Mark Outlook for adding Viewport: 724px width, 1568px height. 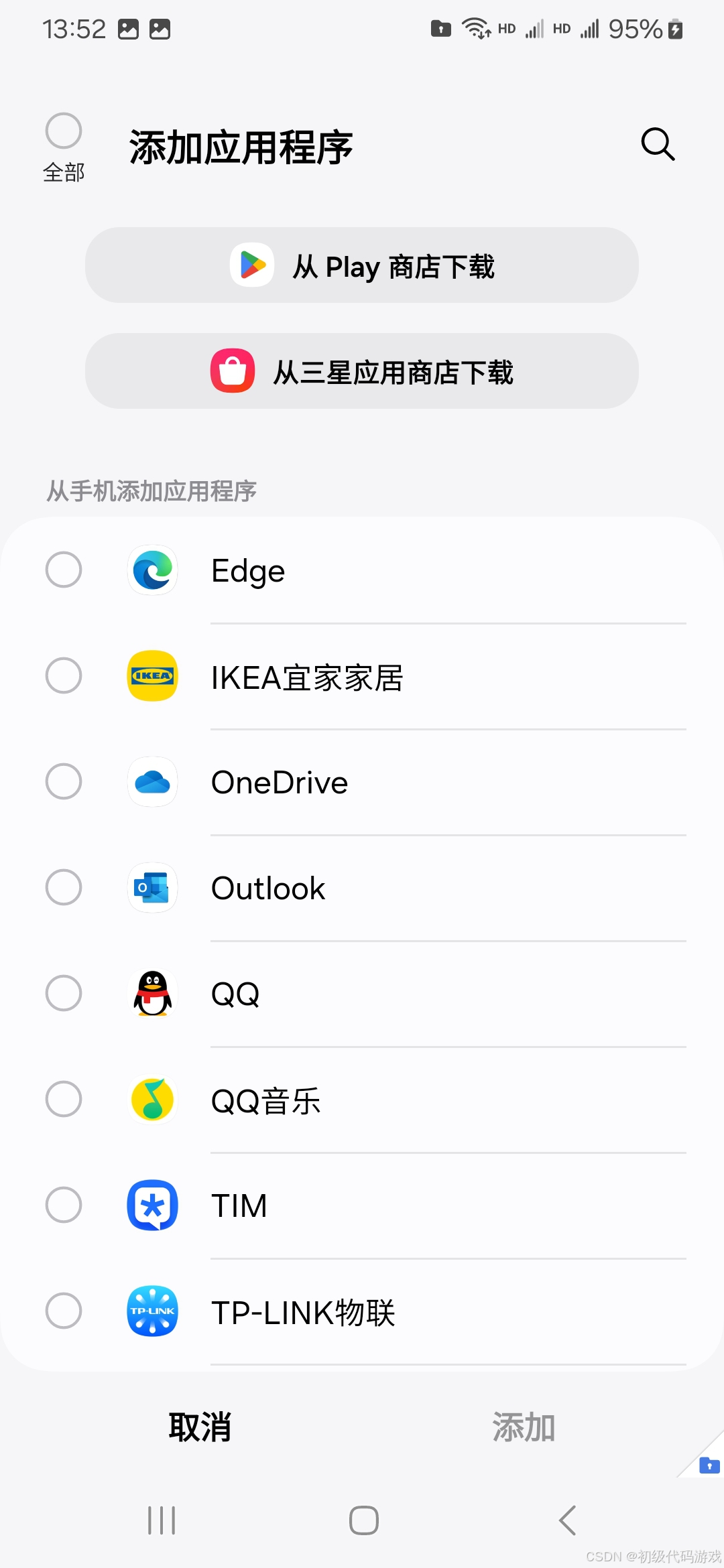64,887
